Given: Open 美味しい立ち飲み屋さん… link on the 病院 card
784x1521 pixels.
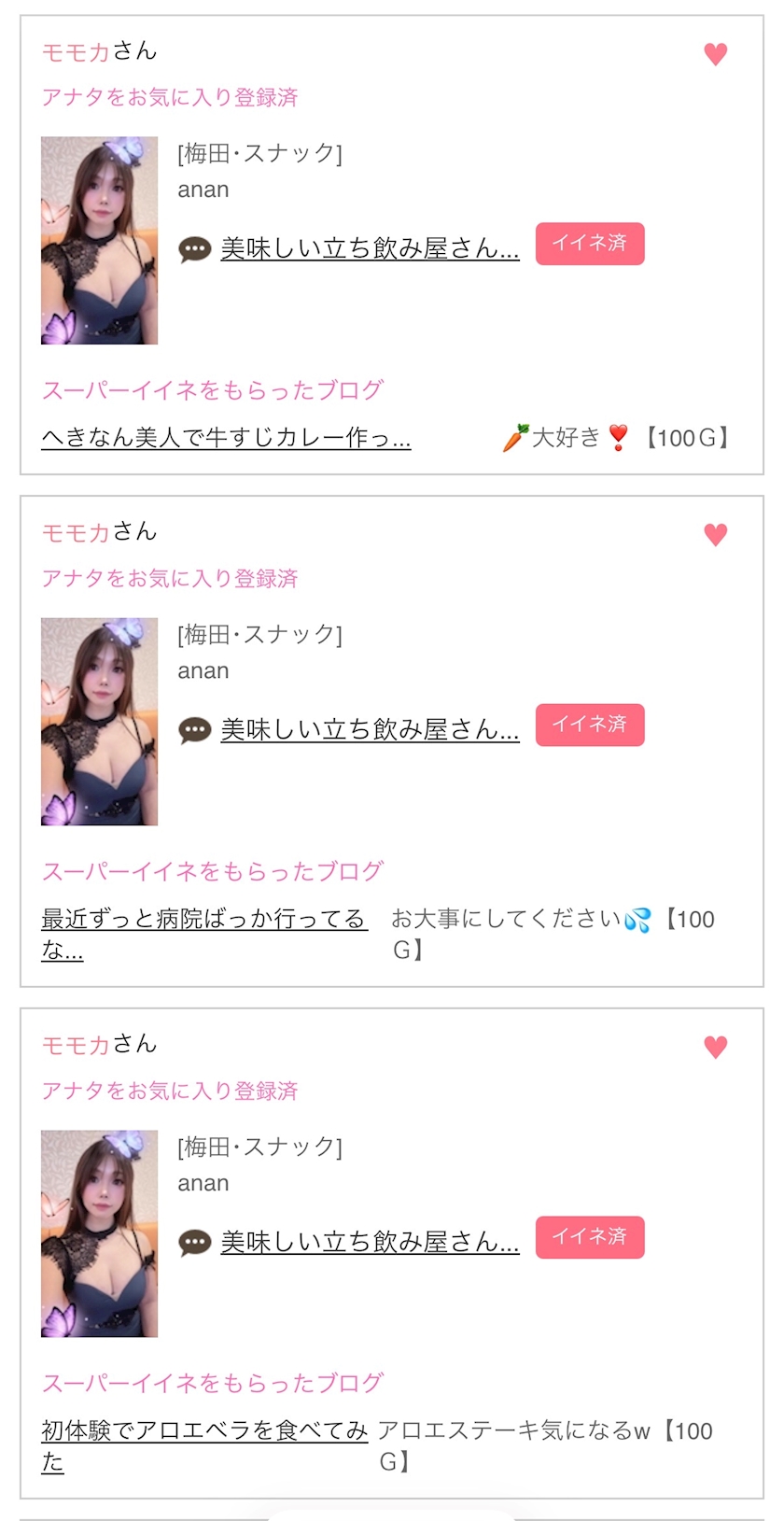Looking at the screenshot, I should (x=370, y=730).
